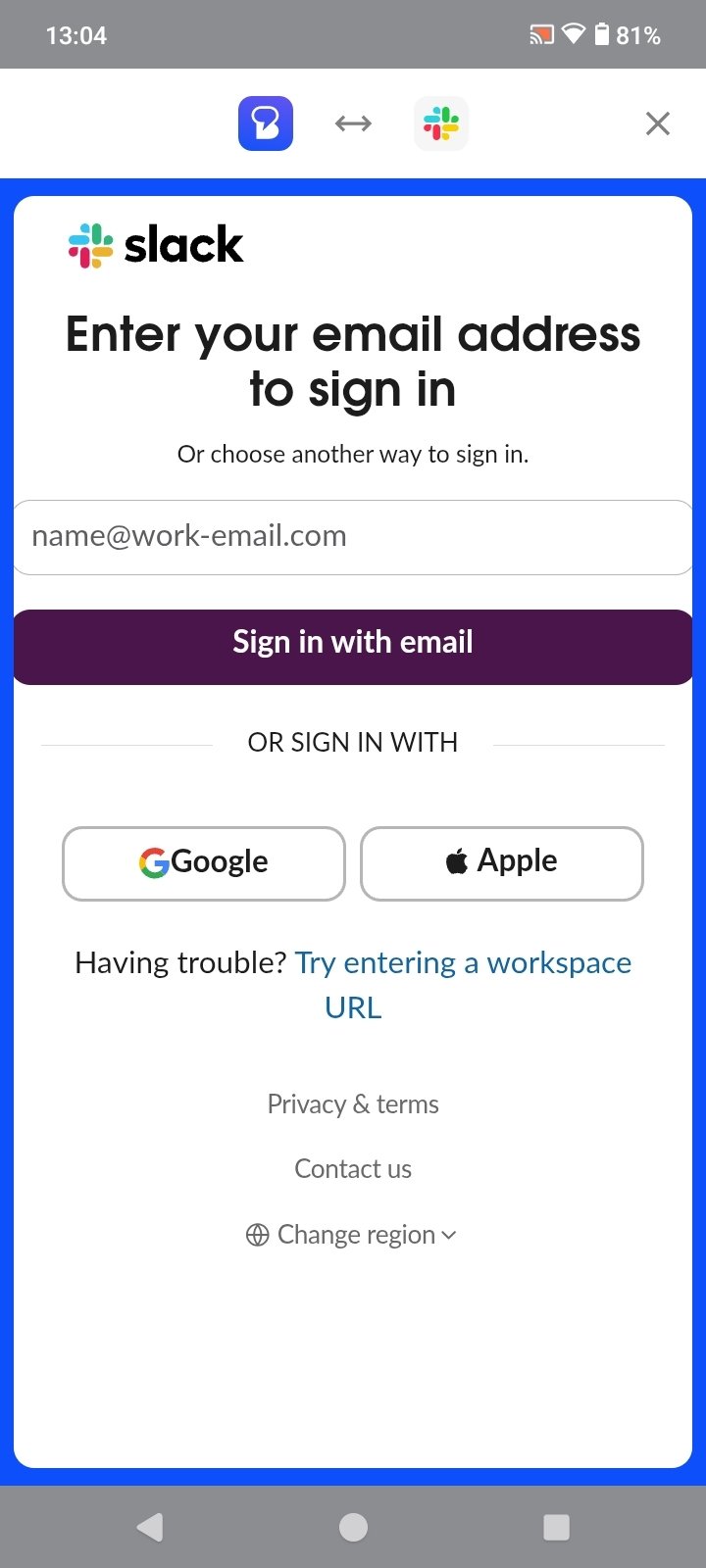Sign in with Apple
This screenshot has width=706, height=1568.
pyautogui.click(x=502, y=862)
